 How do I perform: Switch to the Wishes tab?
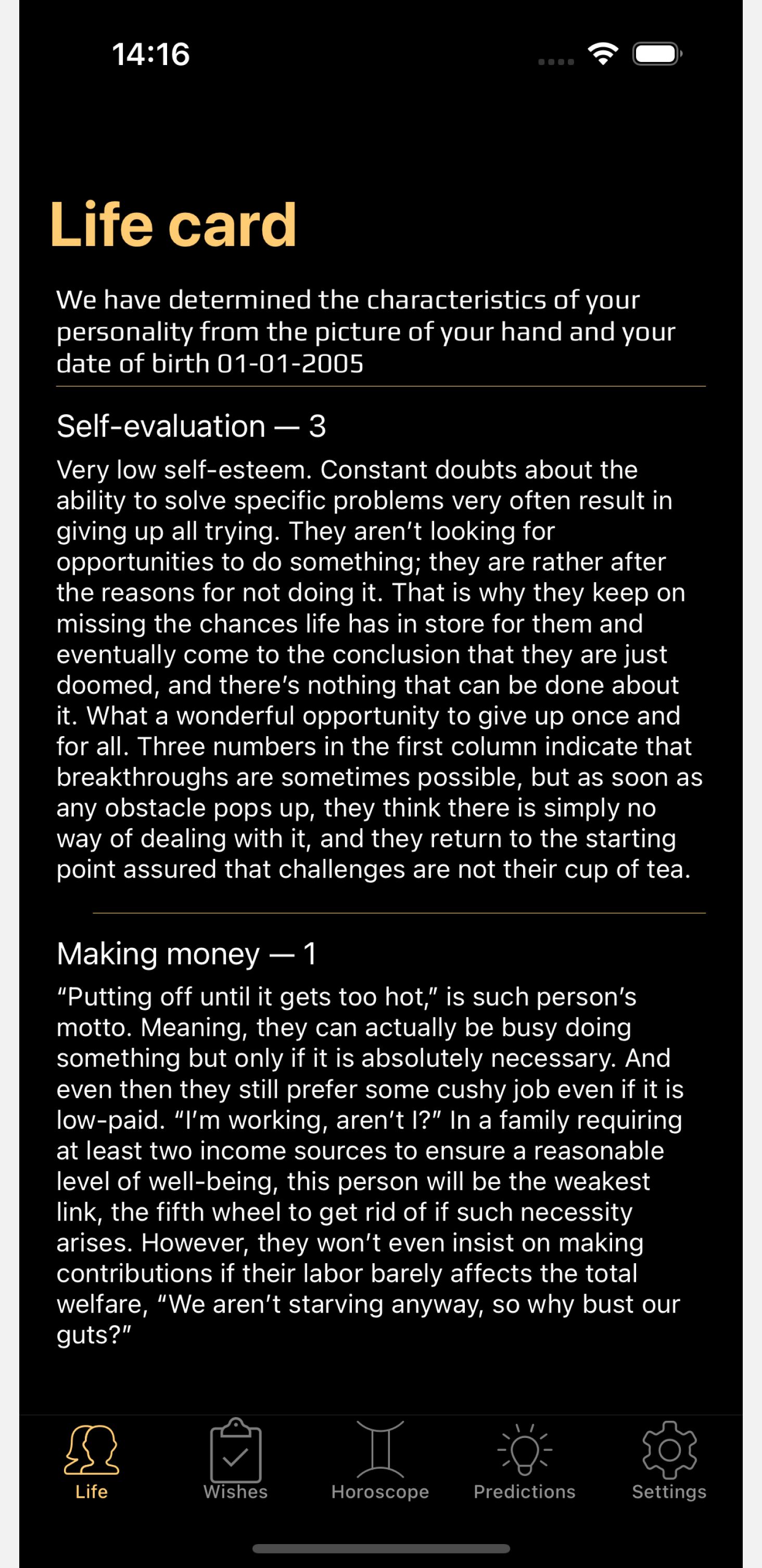coord(236,1461)
